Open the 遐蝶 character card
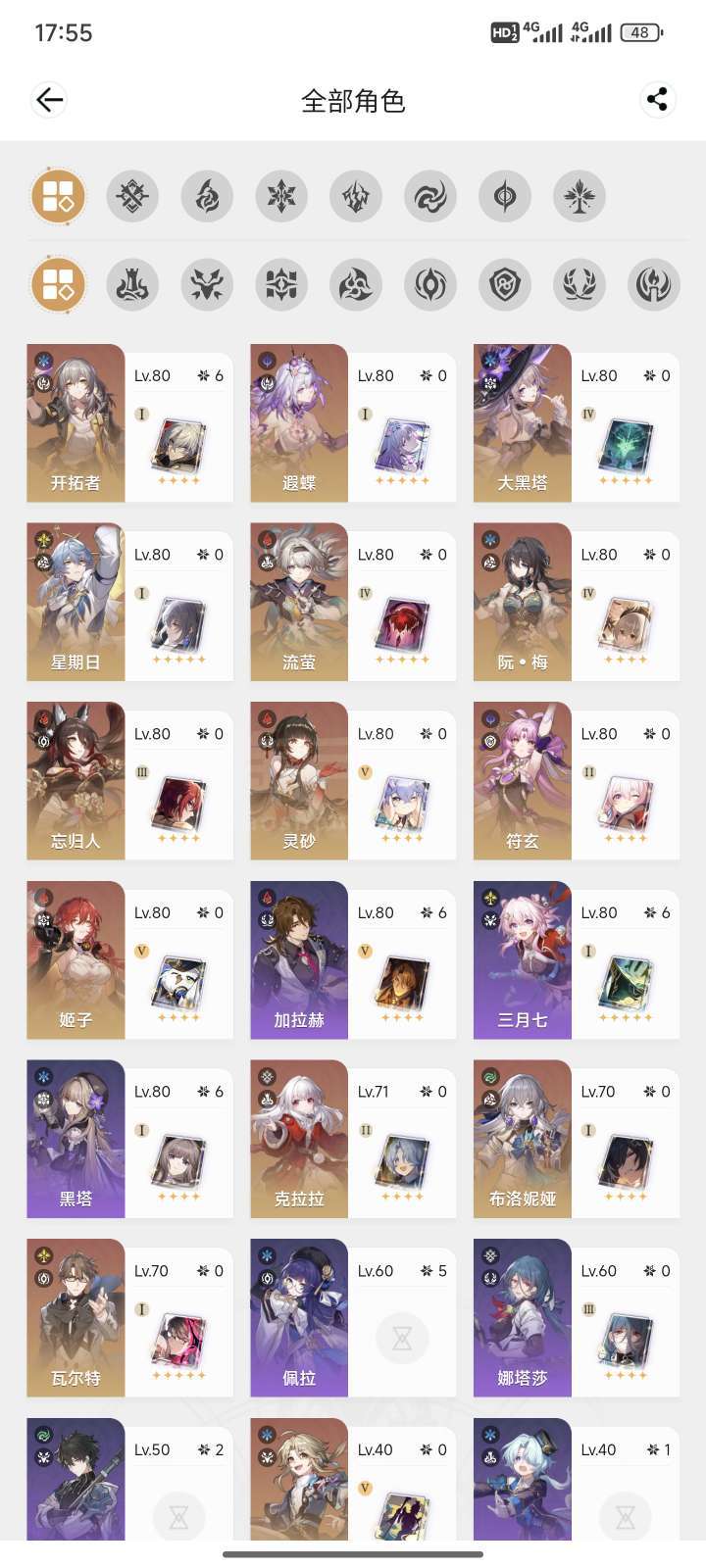This screenshot has width=706, height=1568. point(353,423)
